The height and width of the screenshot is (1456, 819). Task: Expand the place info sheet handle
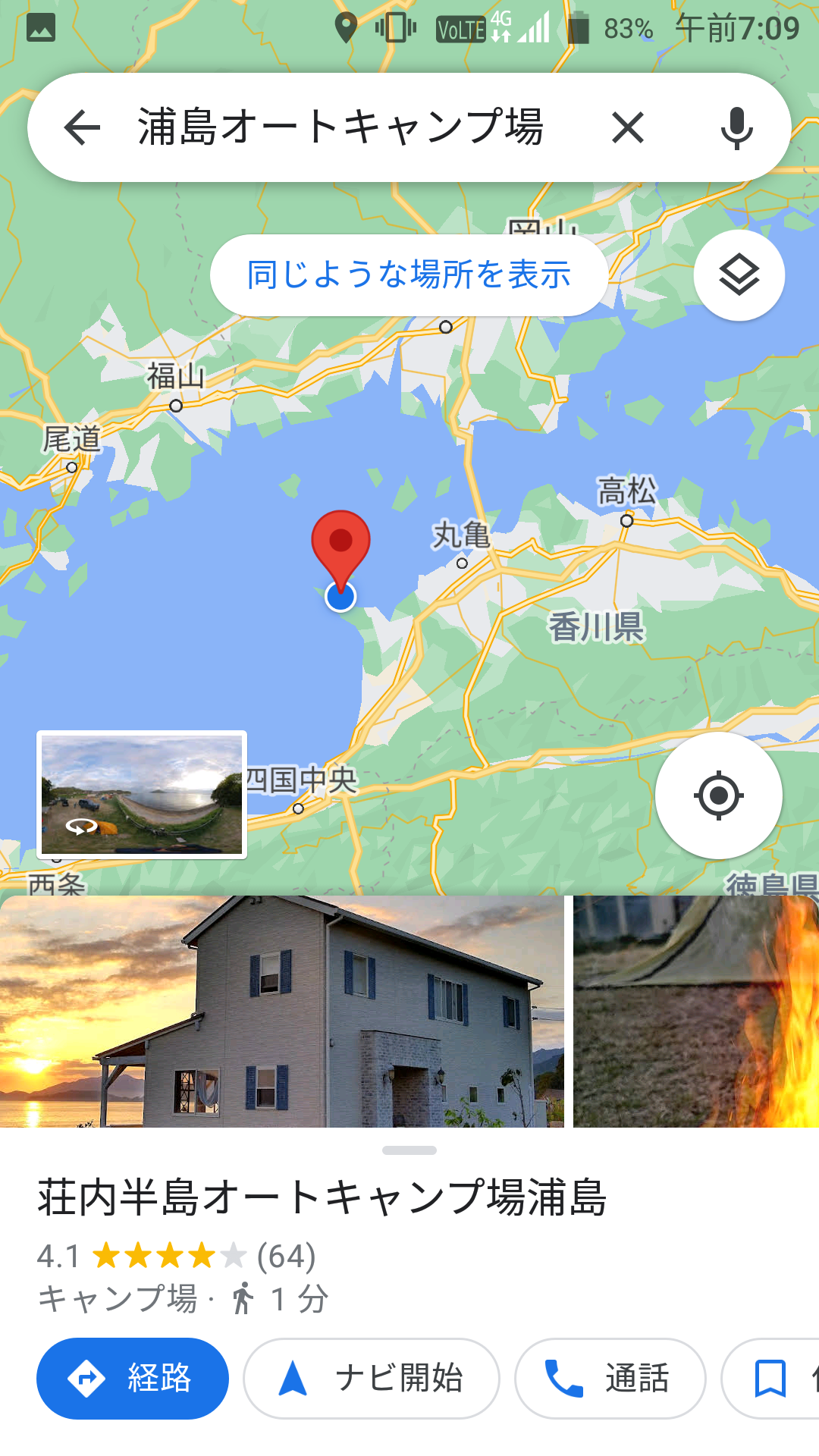click(409, 1150)
